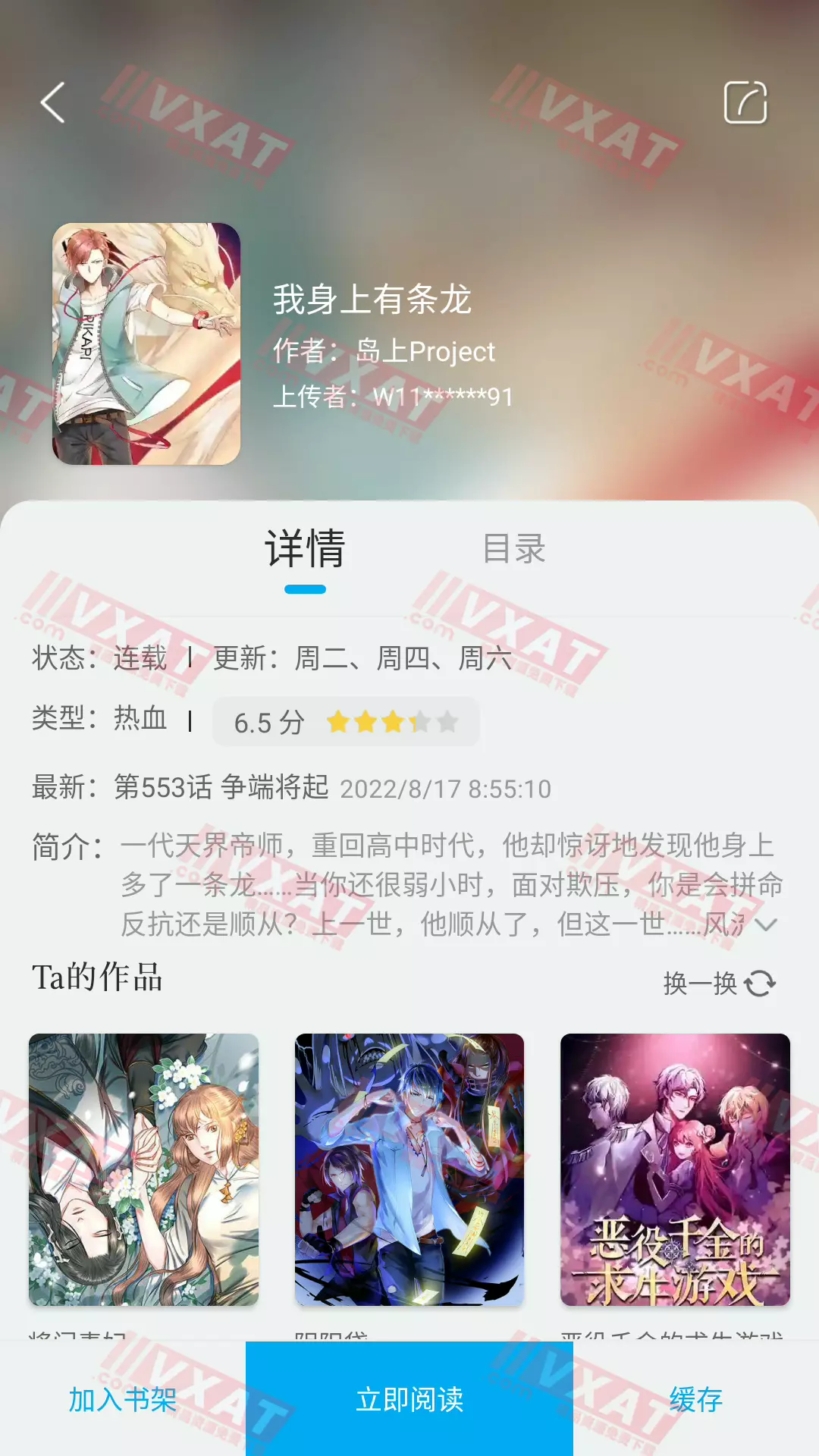Screen dimensions: 819x1456
Task: Tap the share icon at top right
Action: 745,102
